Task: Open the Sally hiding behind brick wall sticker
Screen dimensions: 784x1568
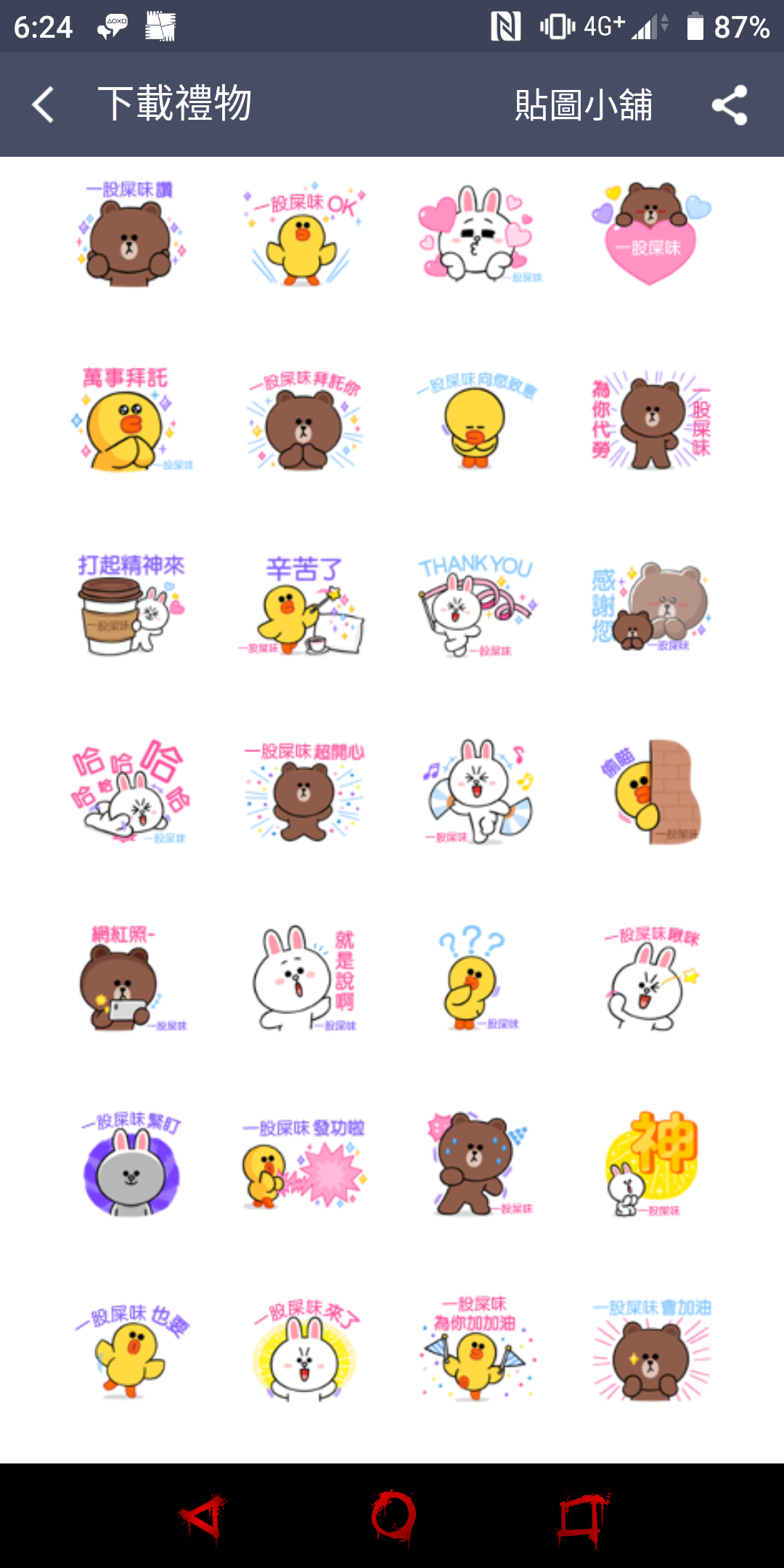Action: point(650,791)
